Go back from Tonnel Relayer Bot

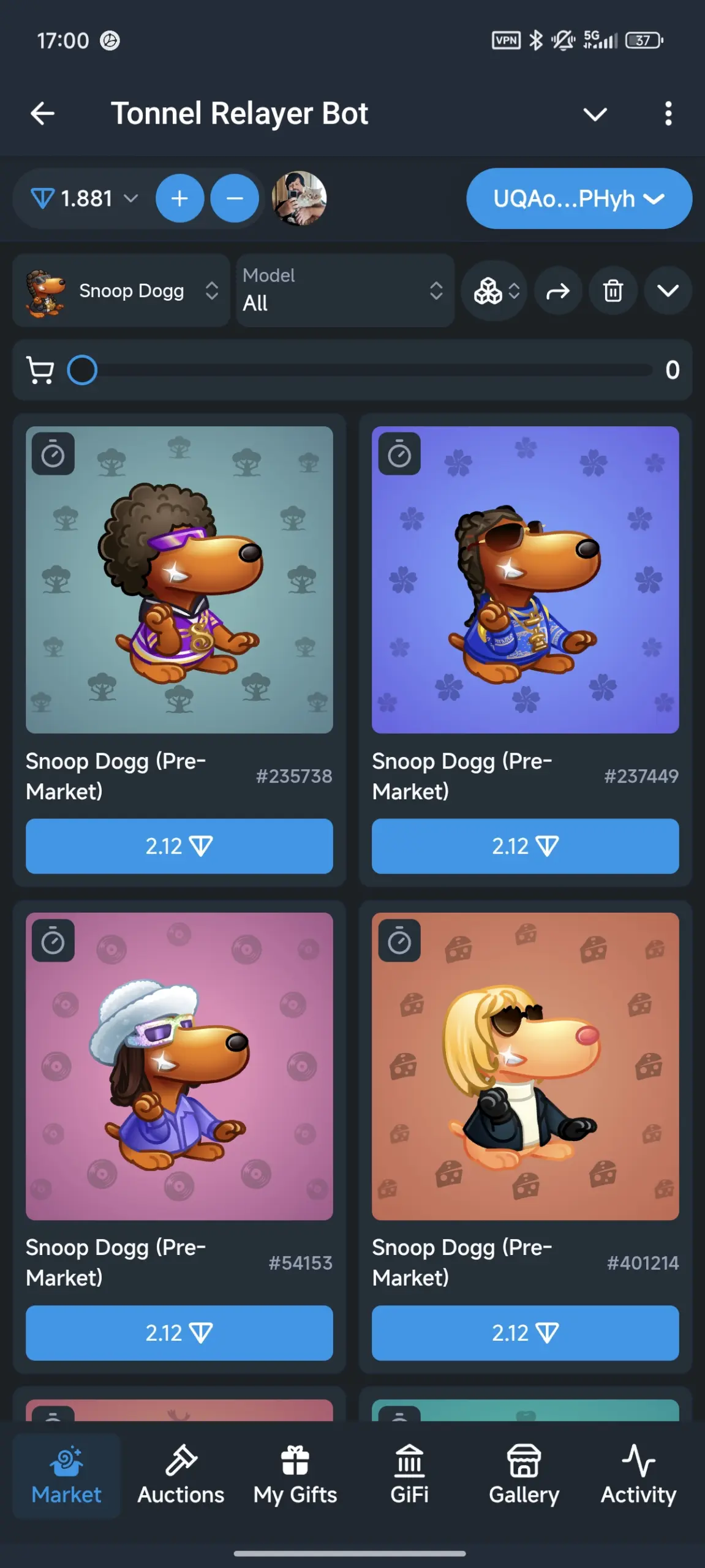click(x=43, y=113)
